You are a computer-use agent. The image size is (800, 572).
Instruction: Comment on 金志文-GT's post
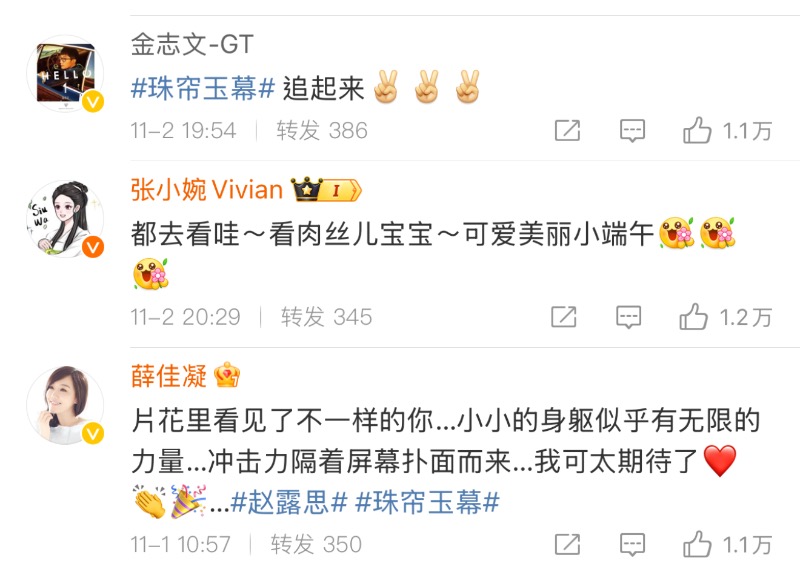click(x=631, y=131)
